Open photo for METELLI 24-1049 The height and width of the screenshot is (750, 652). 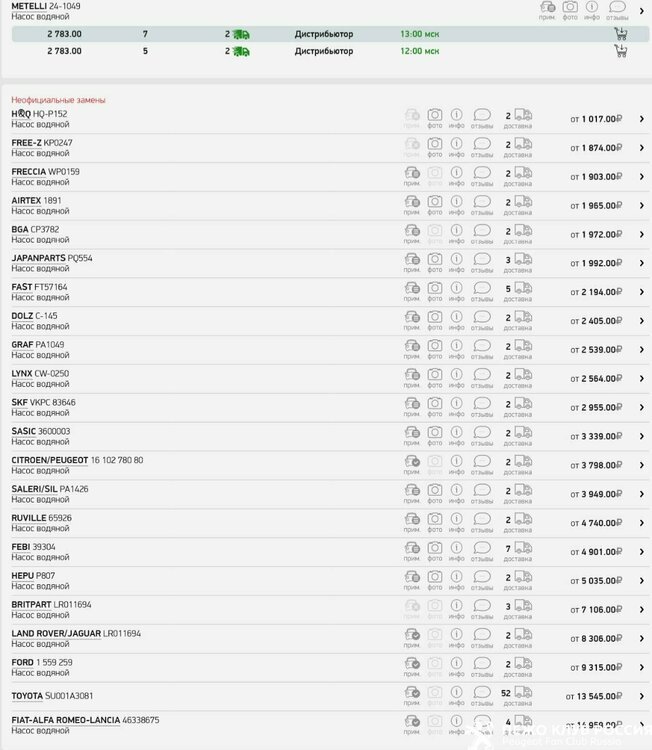point(570,10)
